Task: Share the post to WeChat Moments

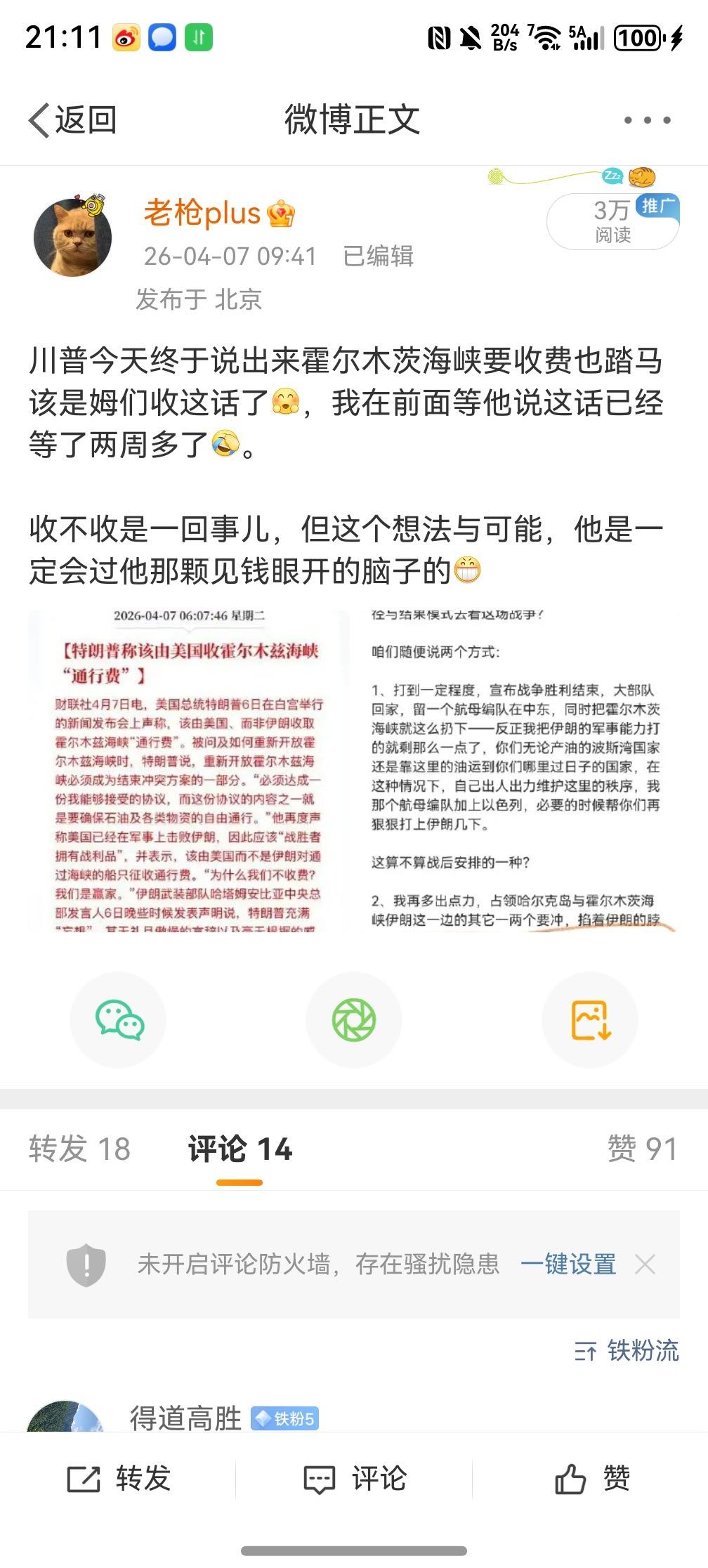Action: click(x=353, y=1020)
